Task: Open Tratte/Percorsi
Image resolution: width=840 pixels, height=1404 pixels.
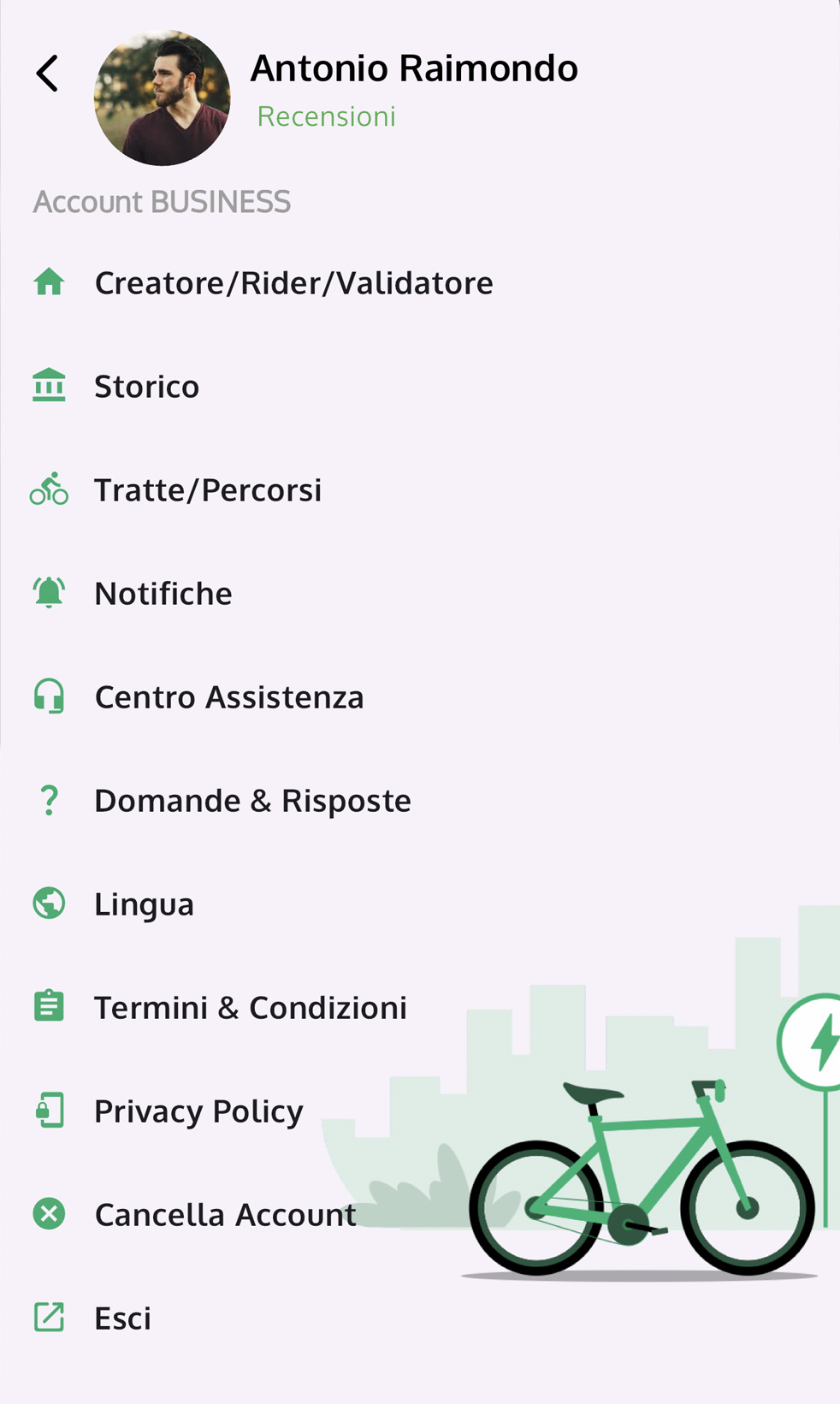Action: pos(207,490)
